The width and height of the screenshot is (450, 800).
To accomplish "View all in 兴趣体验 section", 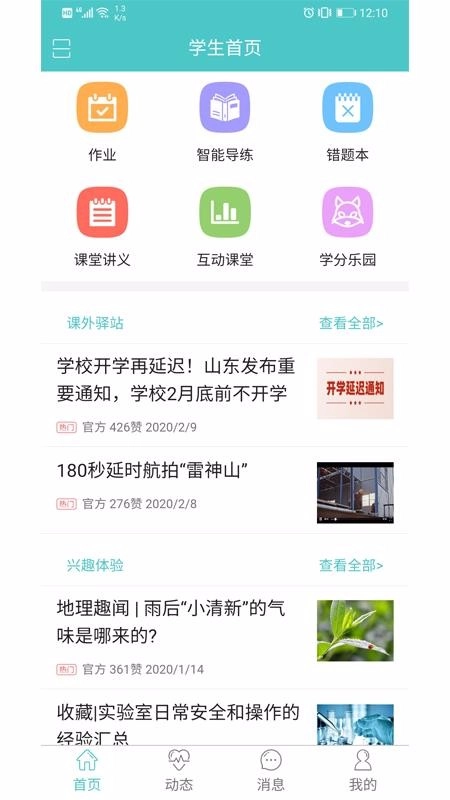I will [351, 565].
